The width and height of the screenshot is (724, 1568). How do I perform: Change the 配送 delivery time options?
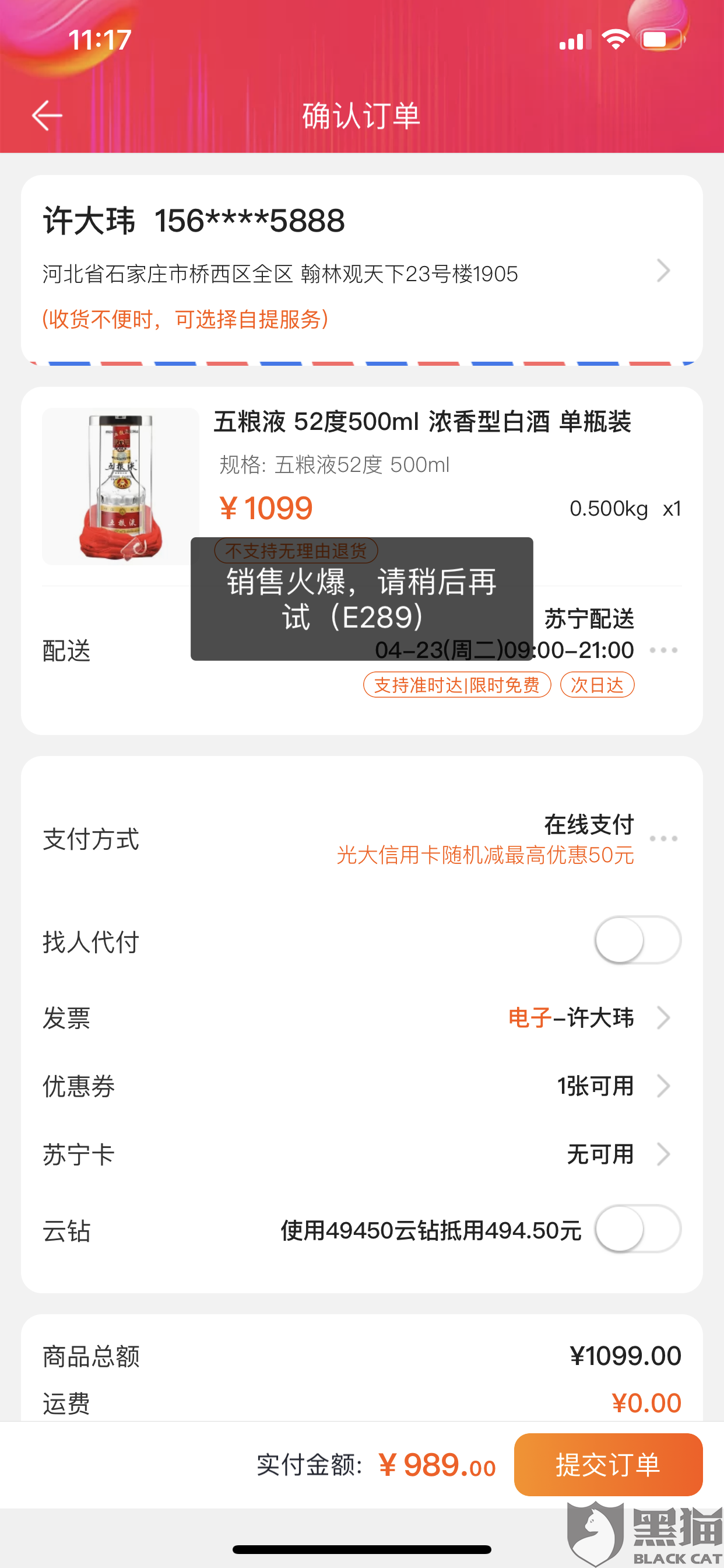coord(663,650)
